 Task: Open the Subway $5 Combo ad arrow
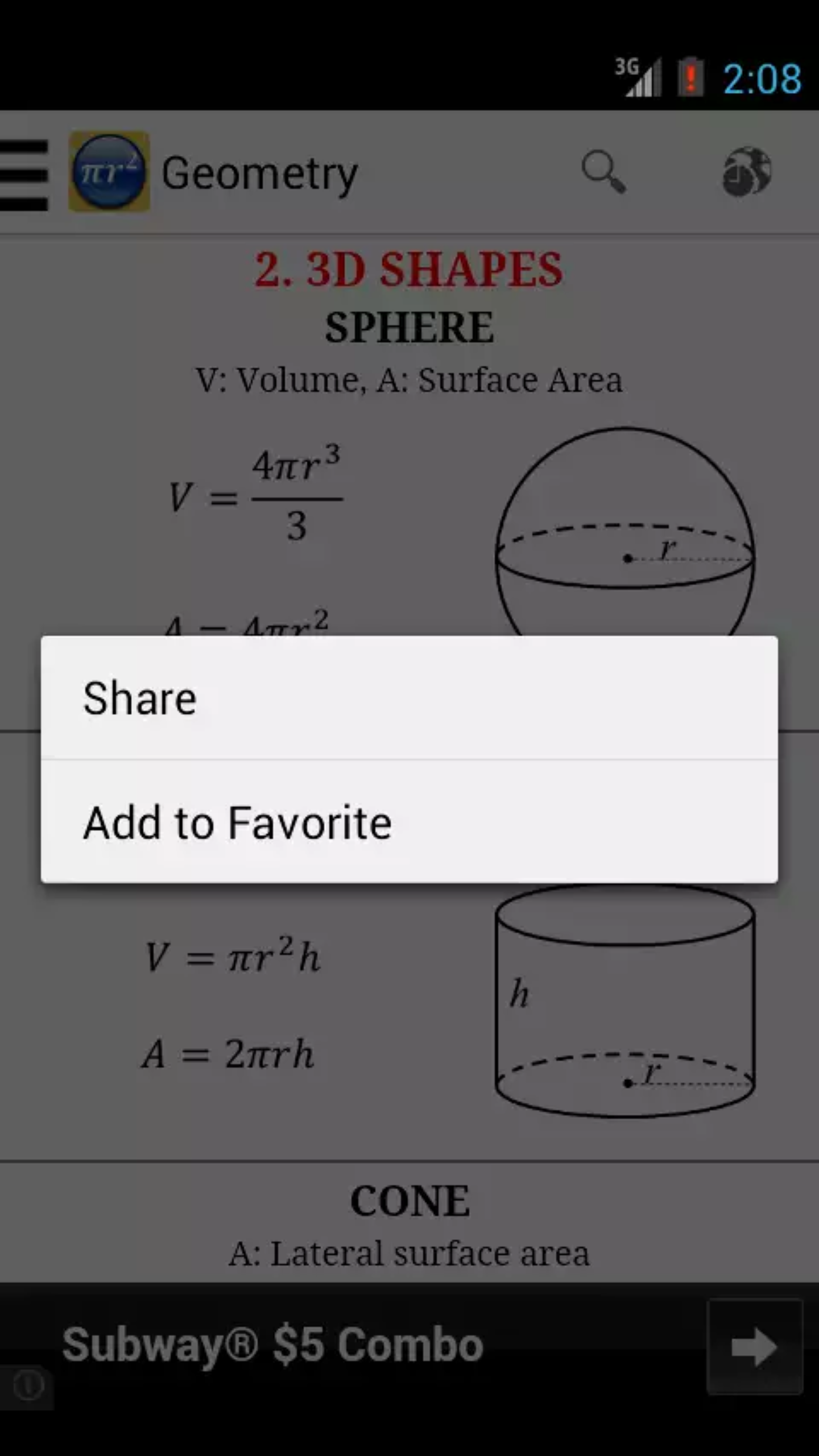pos(755,1346)
